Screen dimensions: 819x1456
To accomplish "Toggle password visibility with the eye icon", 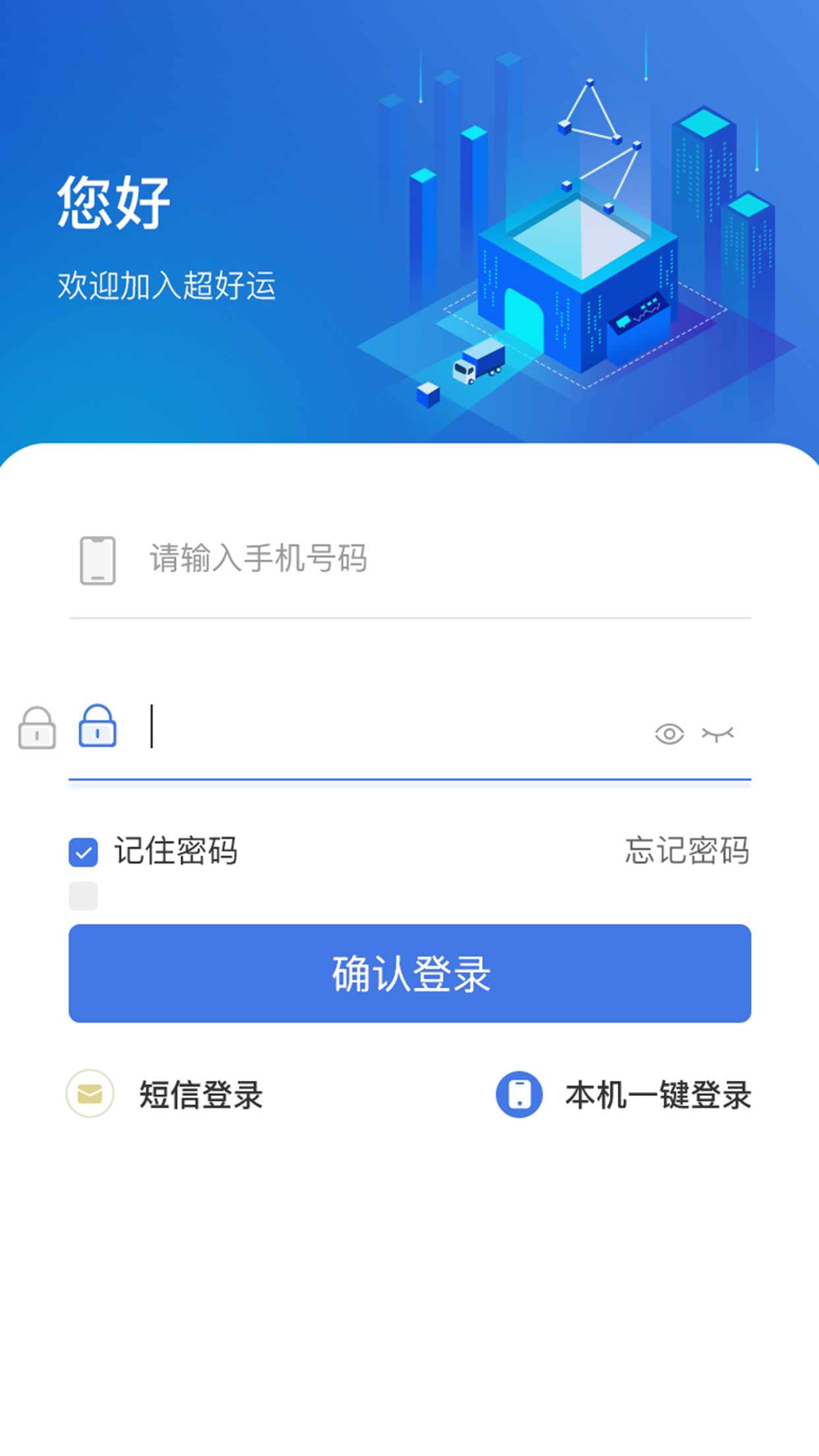I will point(669,733).
